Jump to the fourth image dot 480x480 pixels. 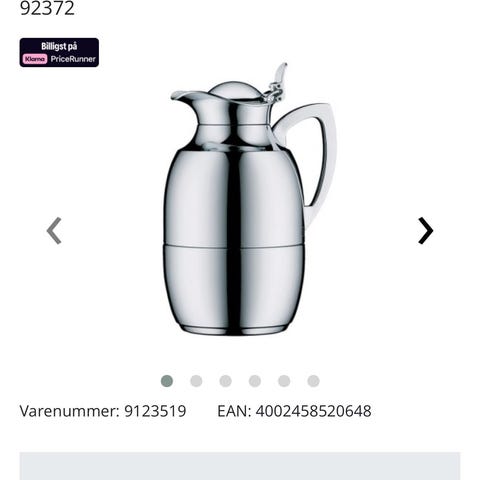point(255,381)
